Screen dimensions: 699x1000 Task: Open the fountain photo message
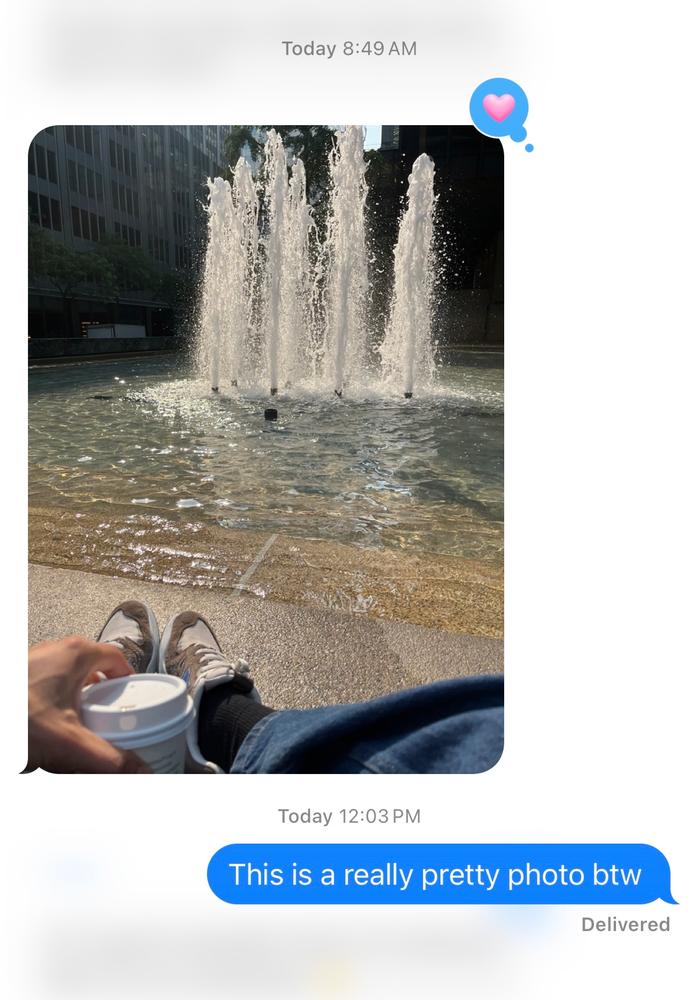265,450
